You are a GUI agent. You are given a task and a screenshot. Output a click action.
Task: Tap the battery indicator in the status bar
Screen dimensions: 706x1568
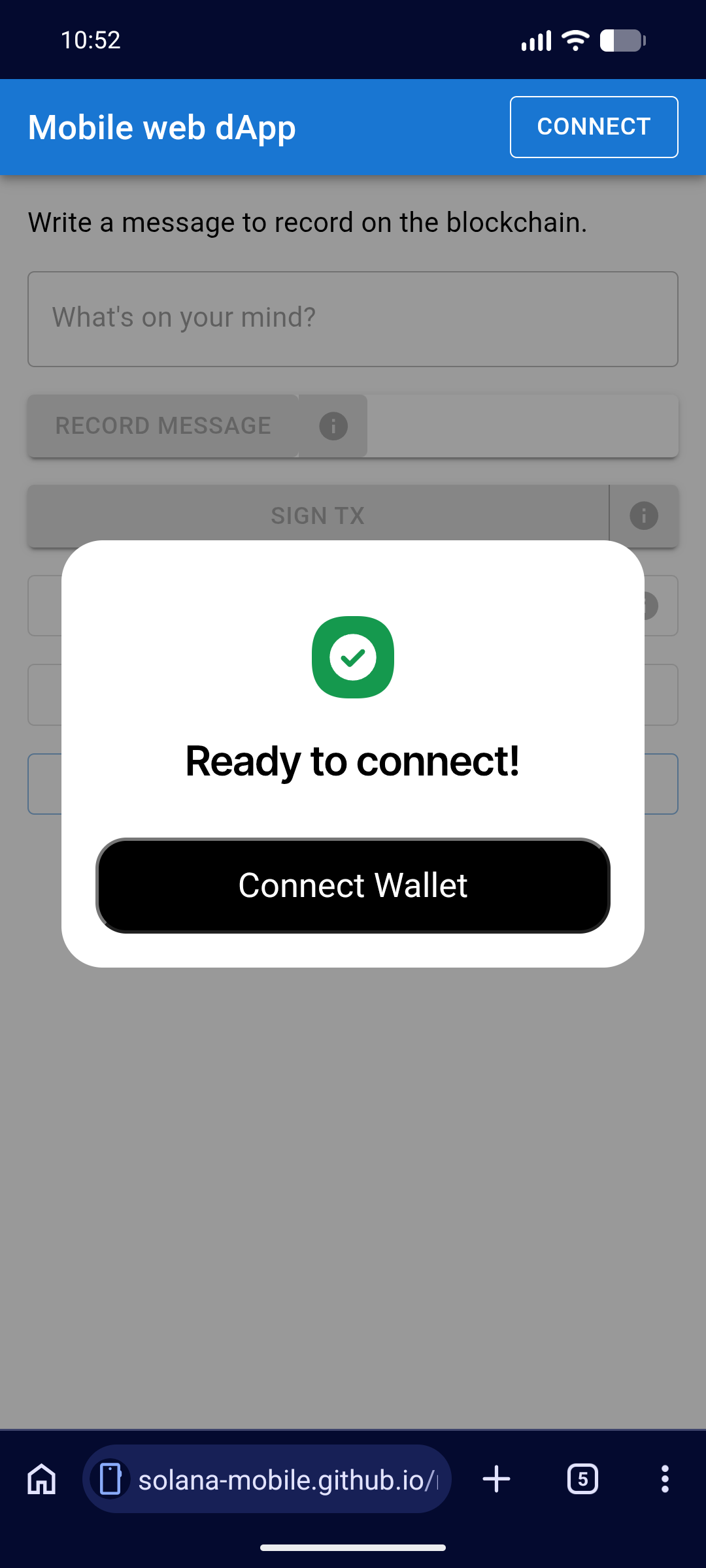[x=623, y=41]
